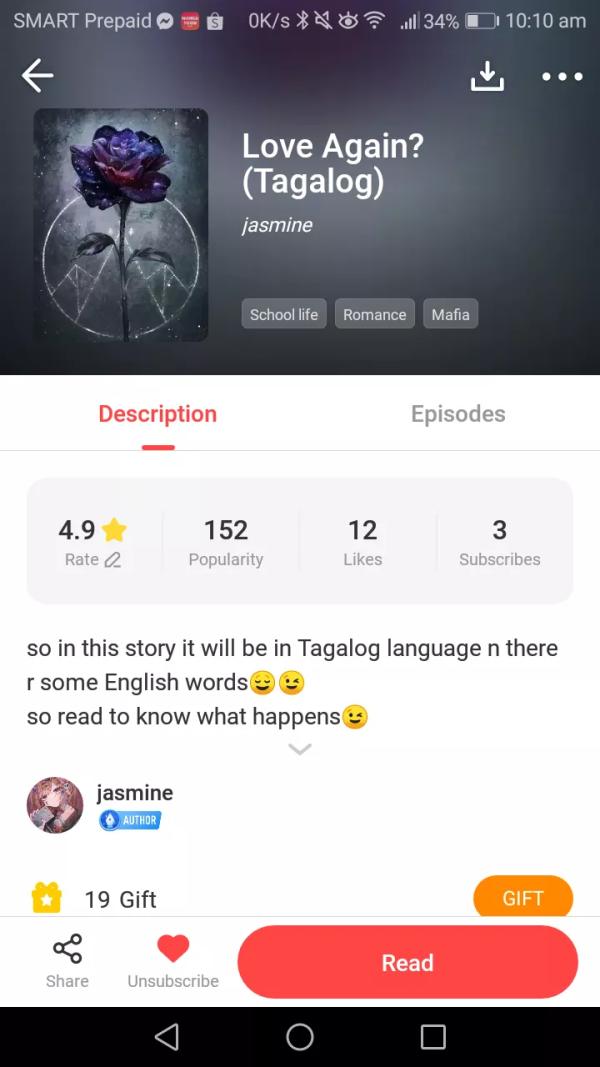Open the Mafia tag

pos(450,314)
